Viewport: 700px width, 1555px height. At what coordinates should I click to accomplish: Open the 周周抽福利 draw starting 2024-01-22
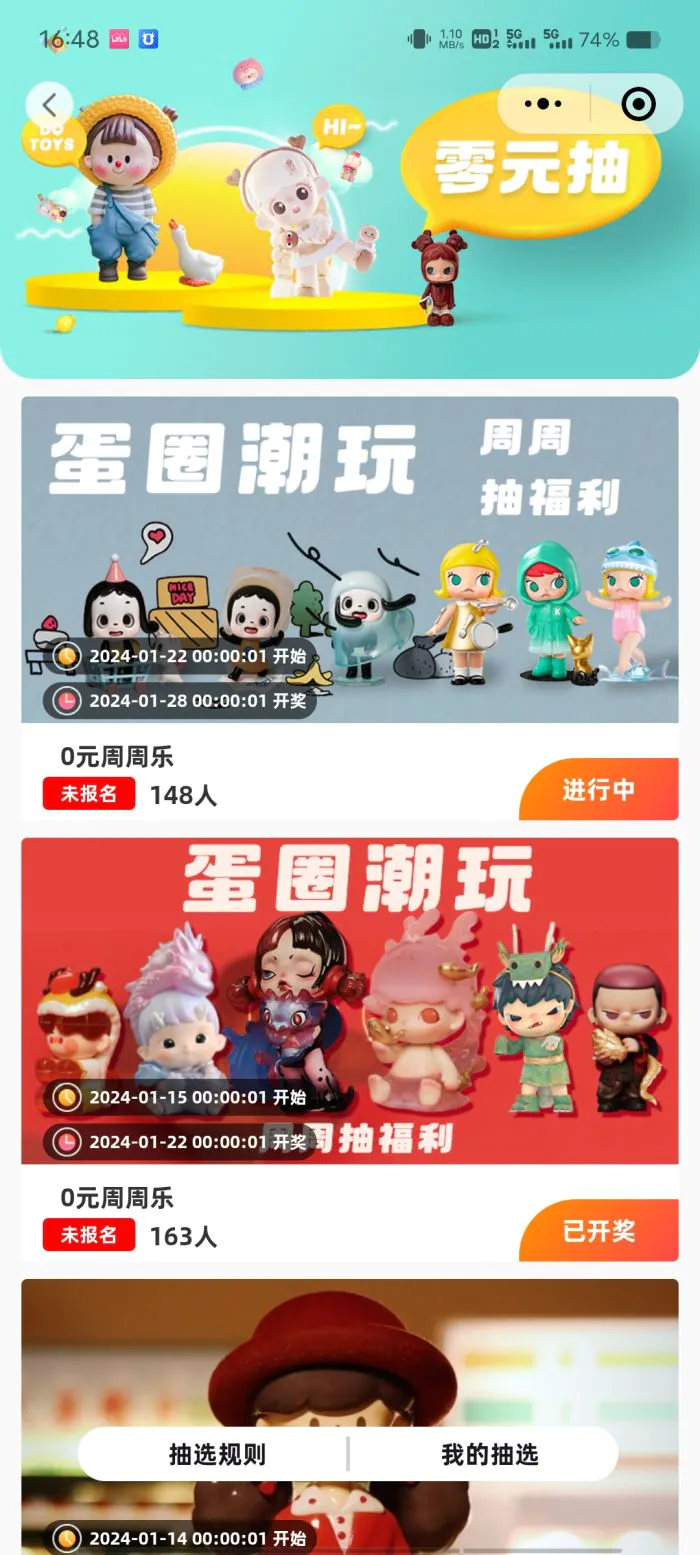(x=349, y=560)
